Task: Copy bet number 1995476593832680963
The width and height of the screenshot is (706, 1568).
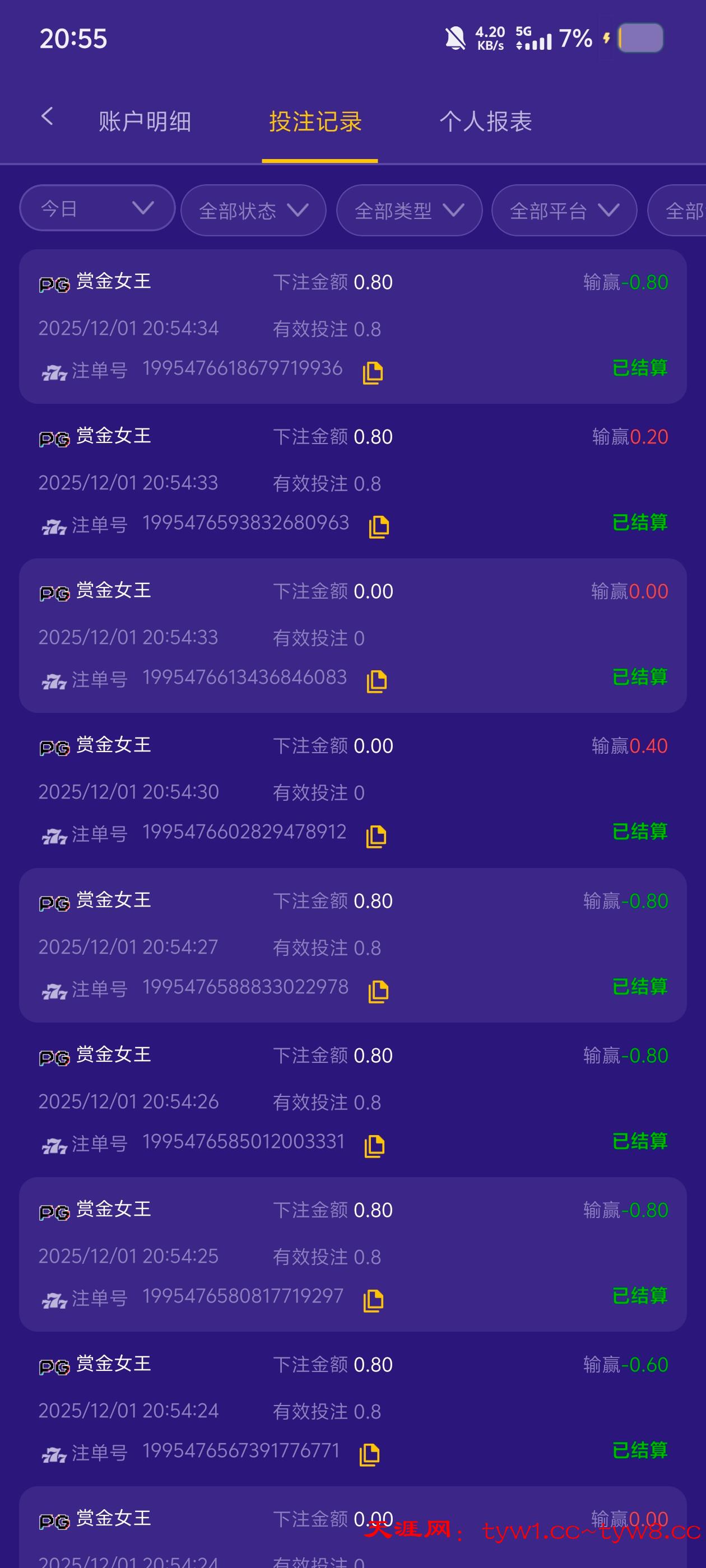Action: click(x=379, y=526)
